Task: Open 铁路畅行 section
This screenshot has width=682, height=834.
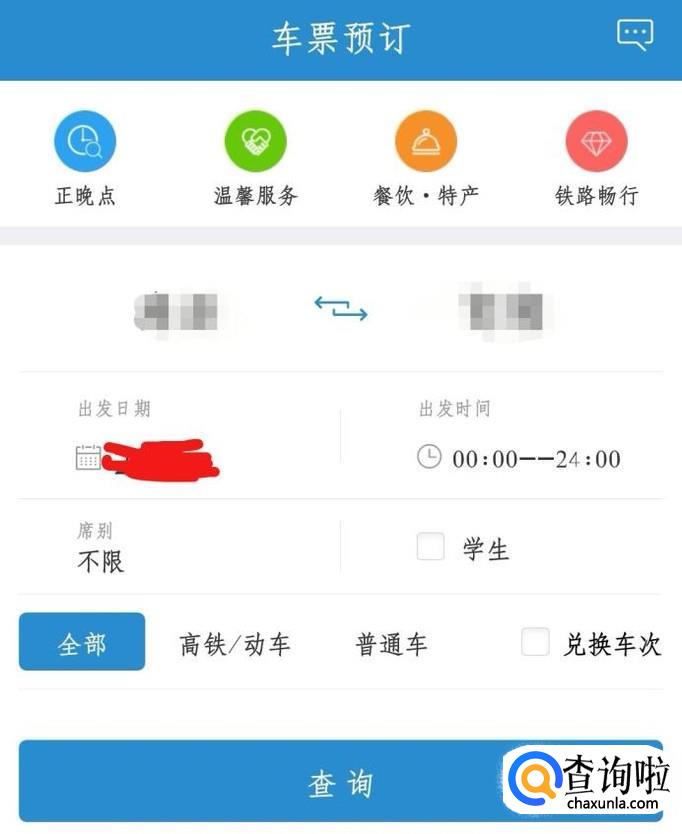Action: (596, 159)
